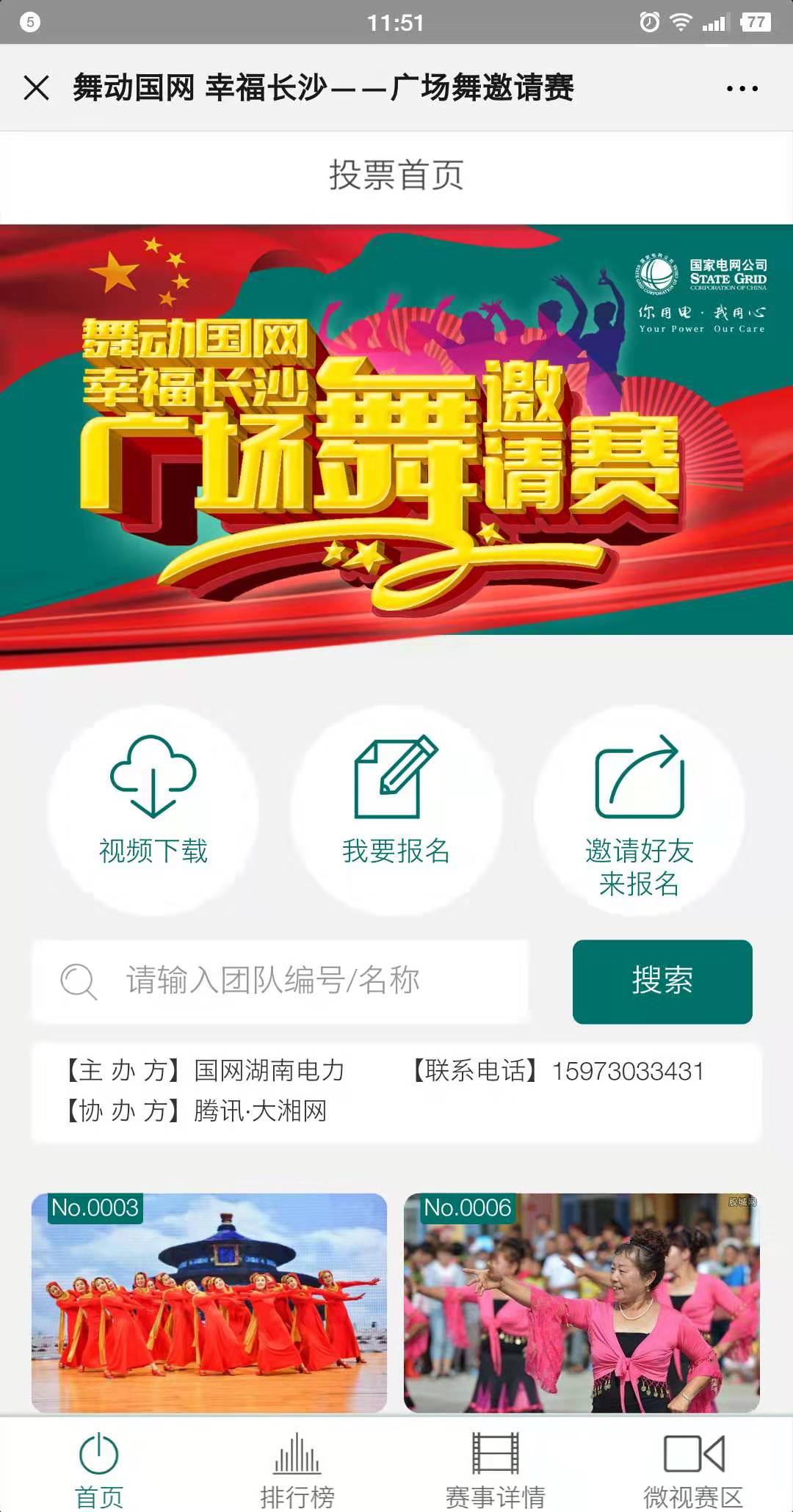
Task: Tap the green 搜索 button
Action: click(x=662, y=981)
